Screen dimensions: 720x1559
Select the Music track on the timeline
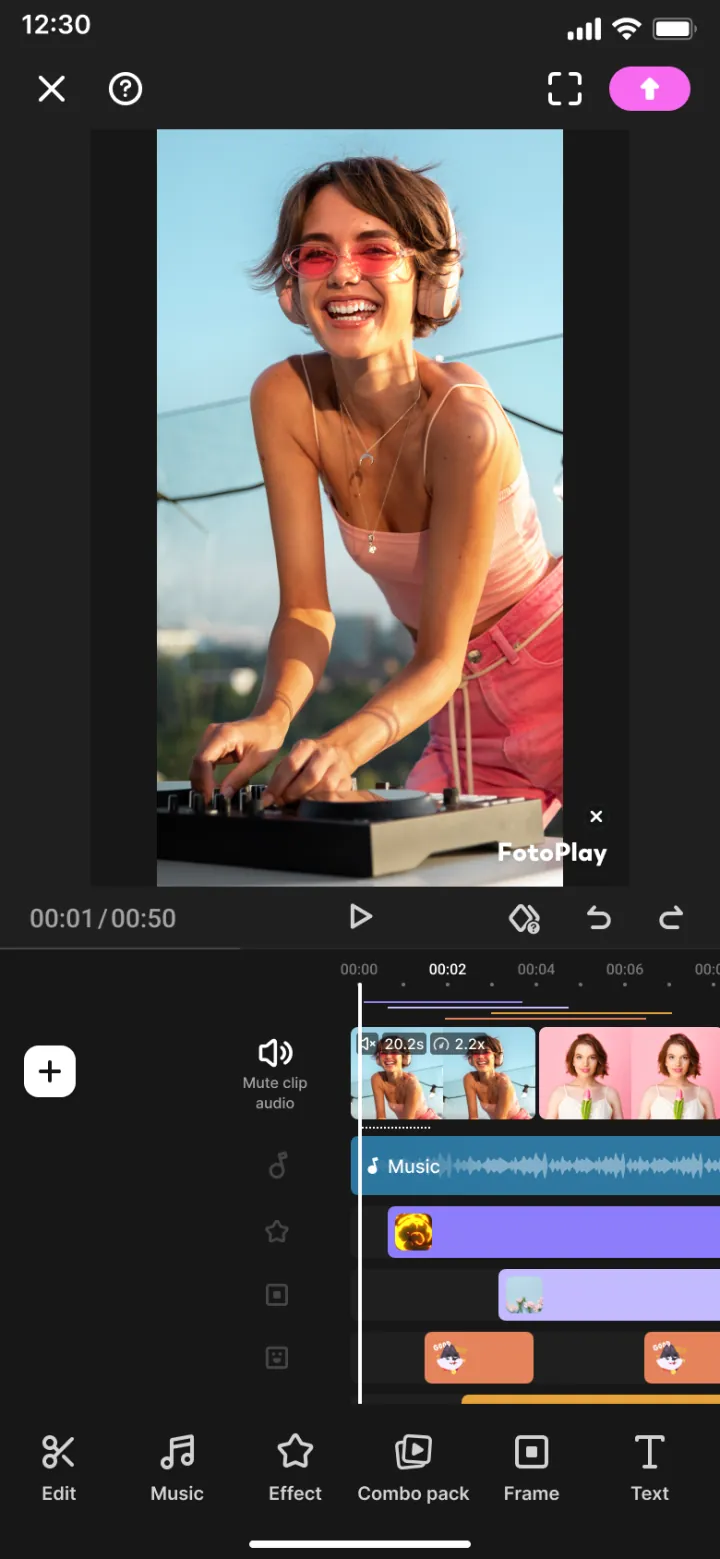[535, 1166]
